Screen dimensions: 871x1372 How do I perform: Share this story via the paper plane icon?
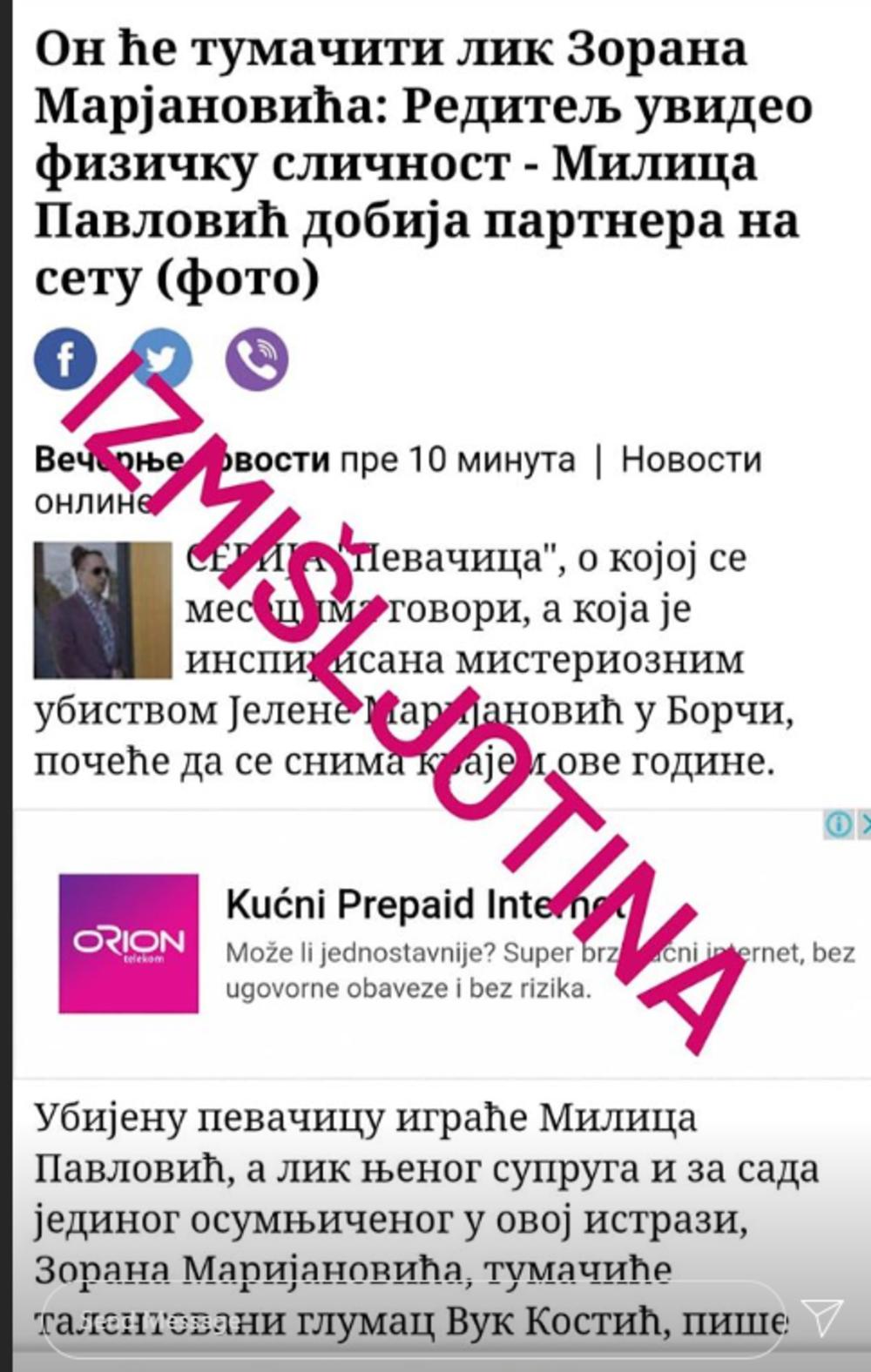[822, 1317]
